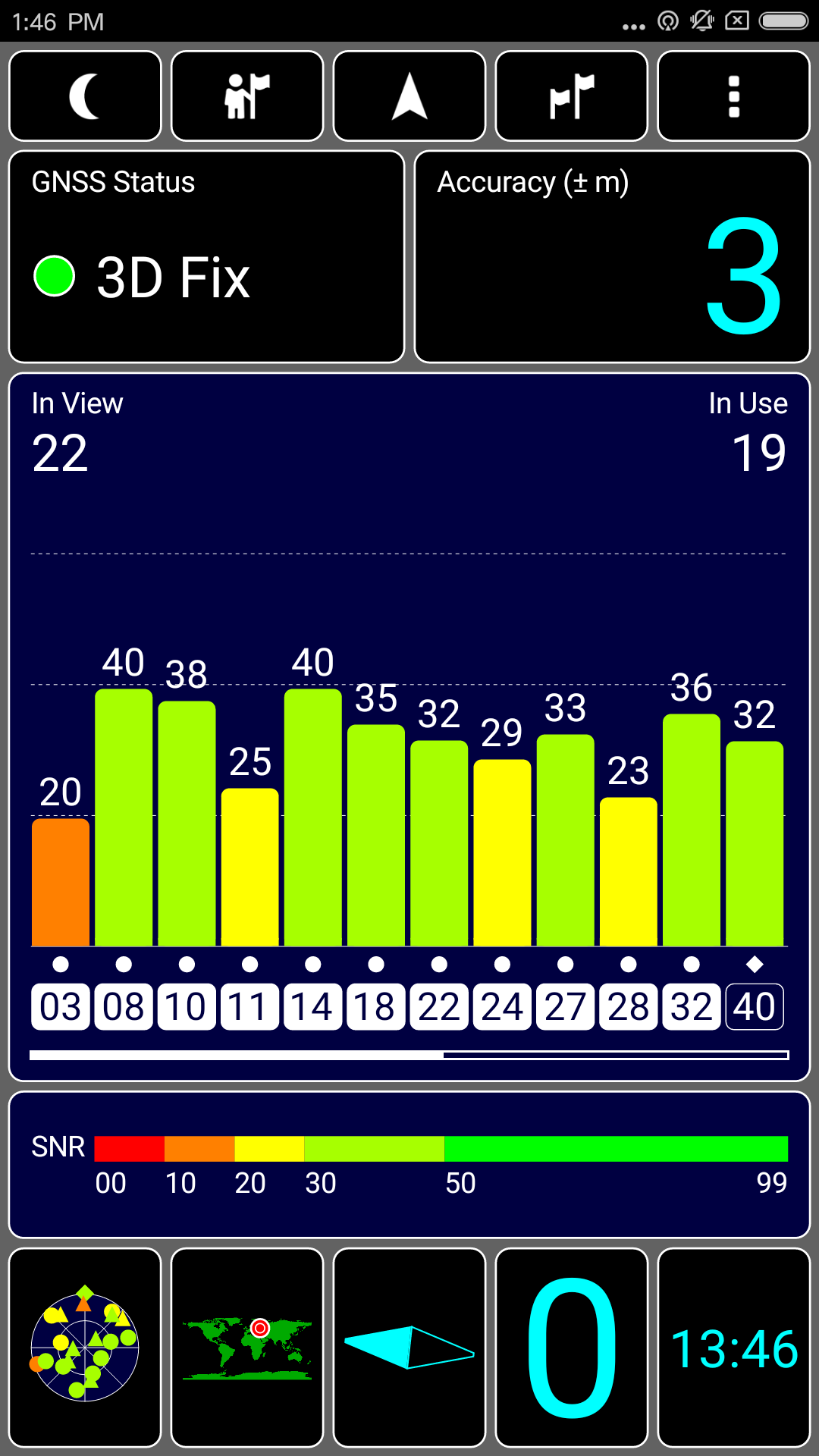Open the satellite signal bar chart

[x=409, y=726]
